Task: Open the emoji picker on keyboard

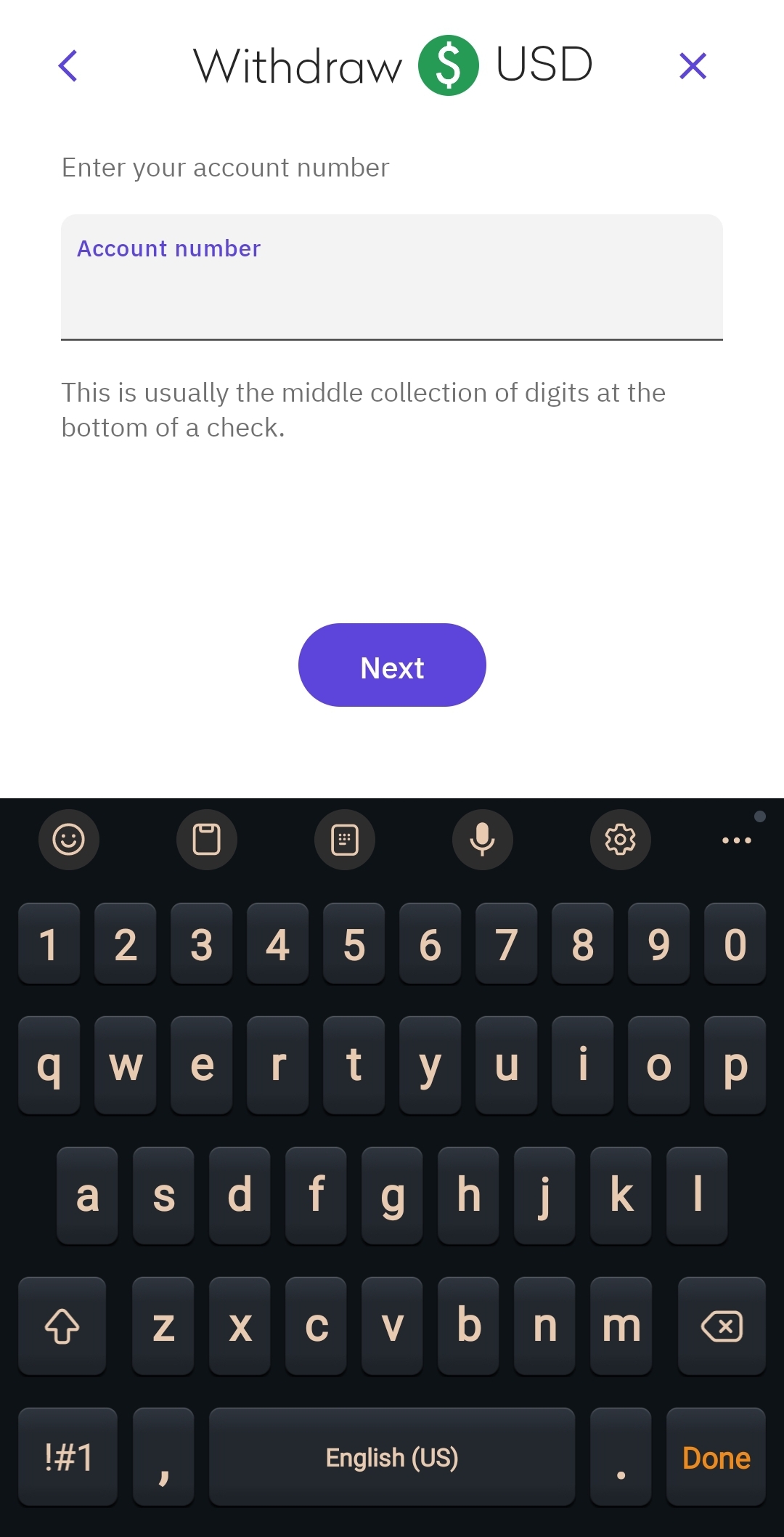Action: [69, 840]
